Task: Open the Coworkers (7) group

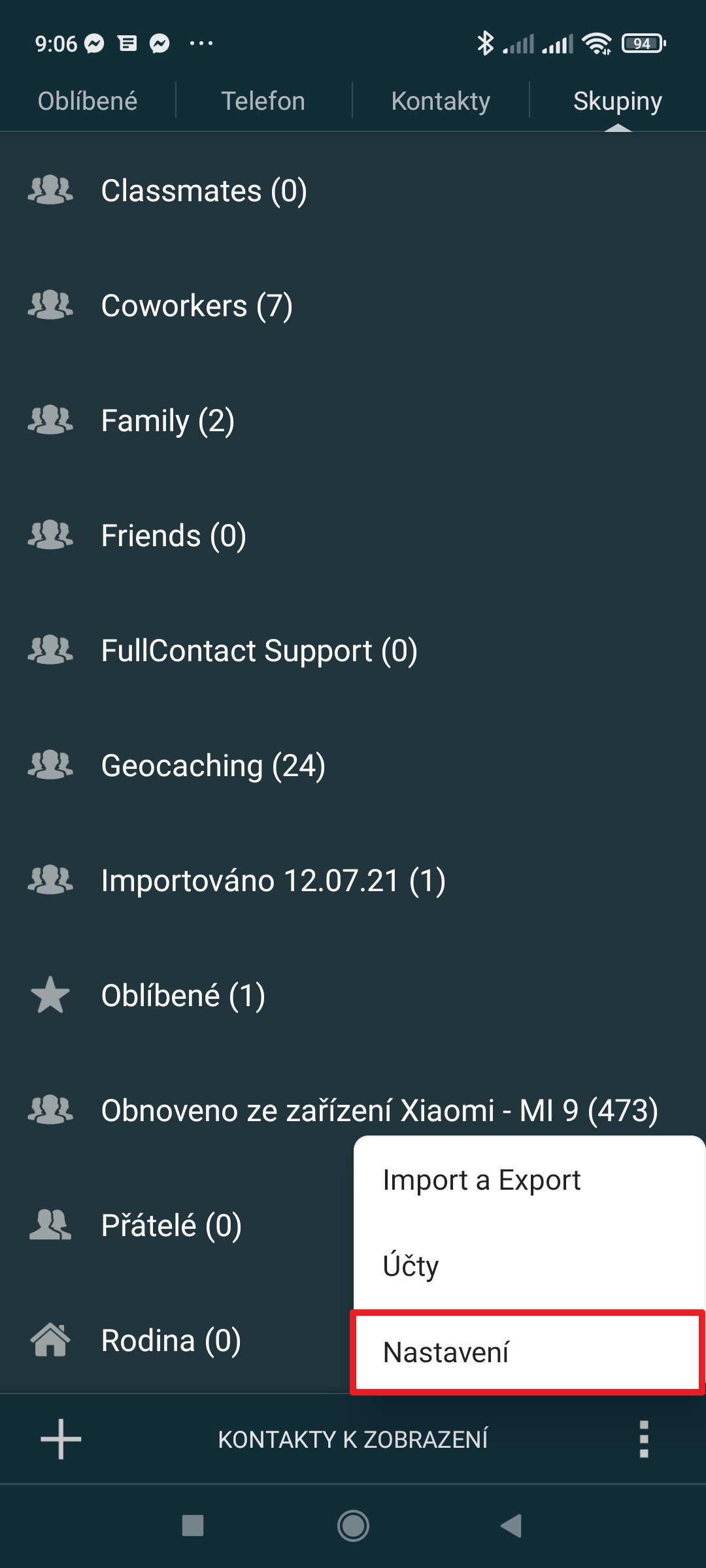Action: point(197,306)
